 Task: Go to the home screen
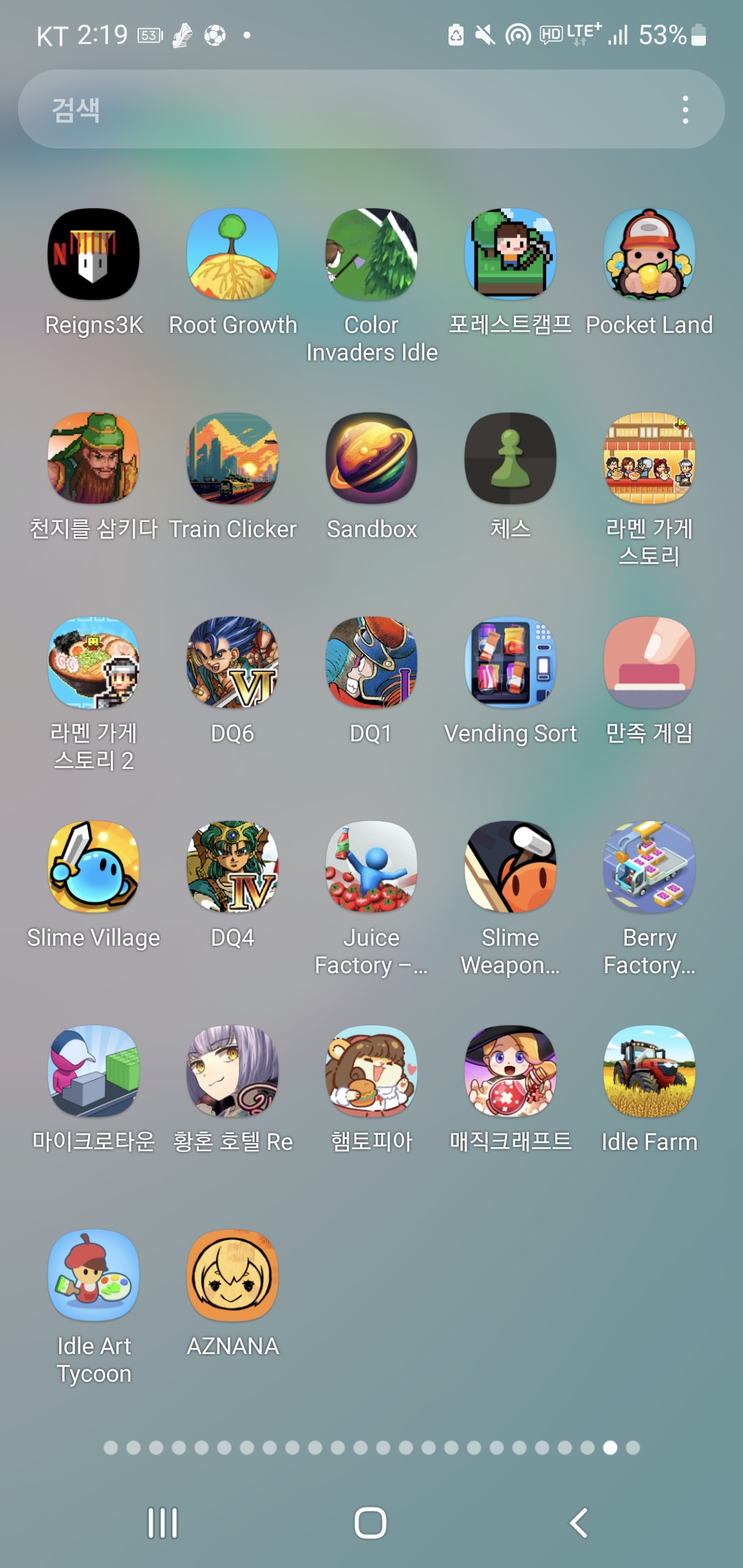[370, 1523]
